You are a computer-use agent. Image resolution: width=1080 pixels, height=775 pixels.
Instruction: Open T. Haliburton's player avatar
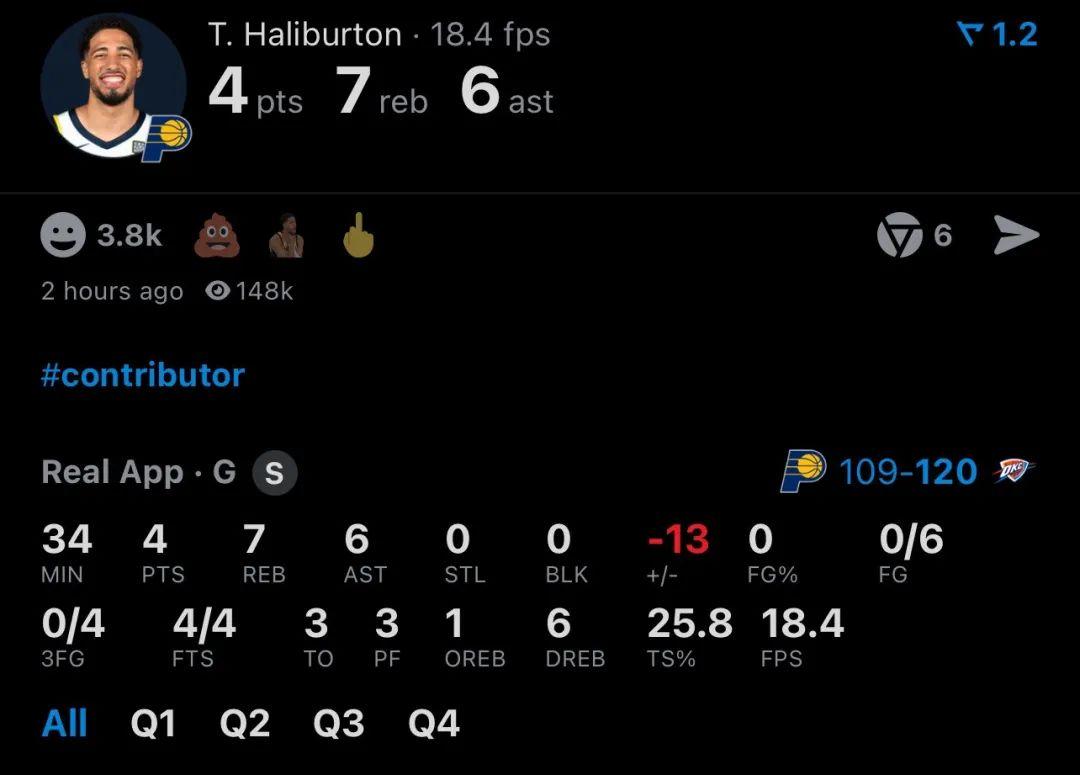click(113, 86)
